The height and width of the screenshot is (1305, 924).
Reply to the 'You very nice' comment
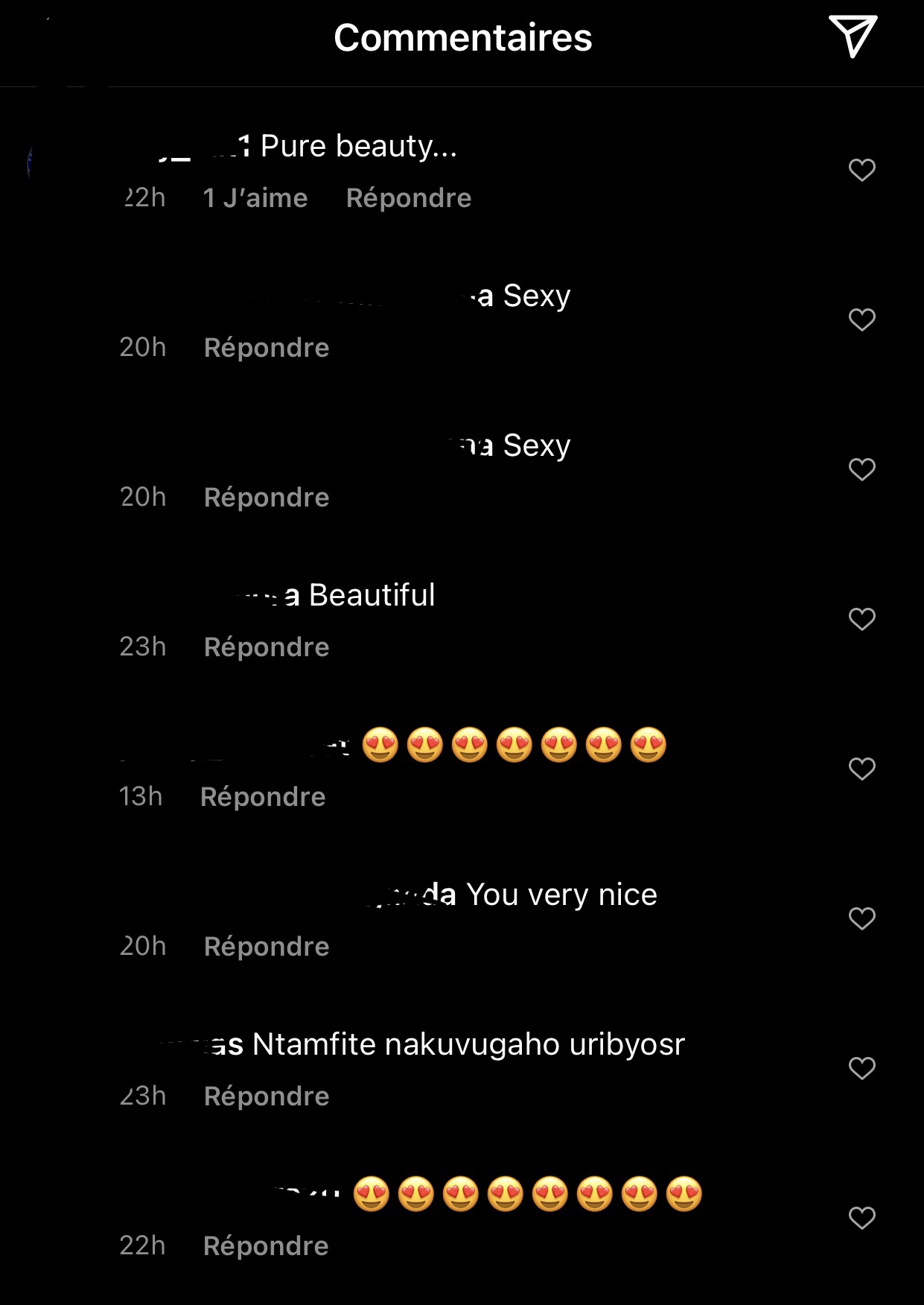pos(266,947)
